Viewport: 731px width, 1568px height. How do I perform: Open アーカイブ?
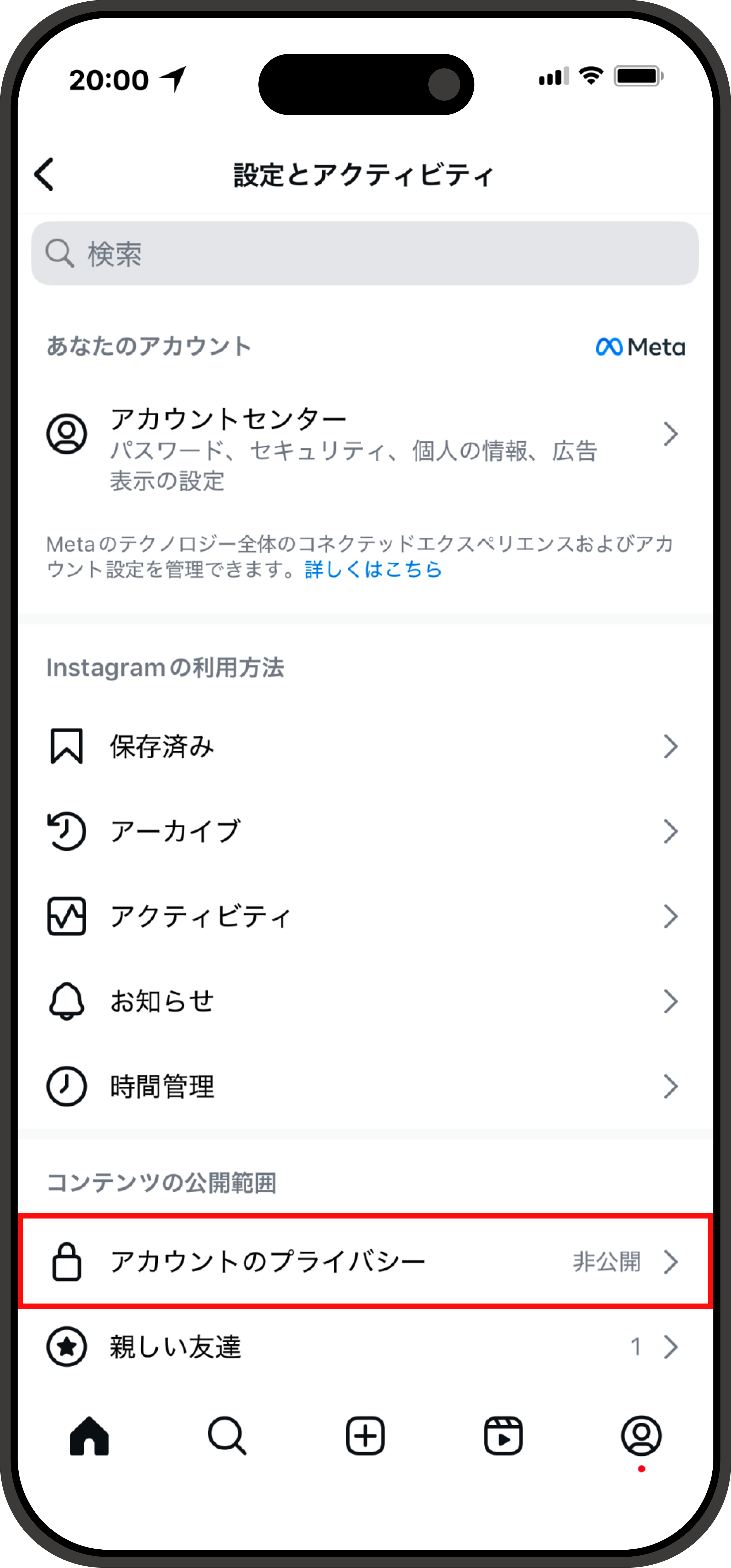tap(365, 831)
